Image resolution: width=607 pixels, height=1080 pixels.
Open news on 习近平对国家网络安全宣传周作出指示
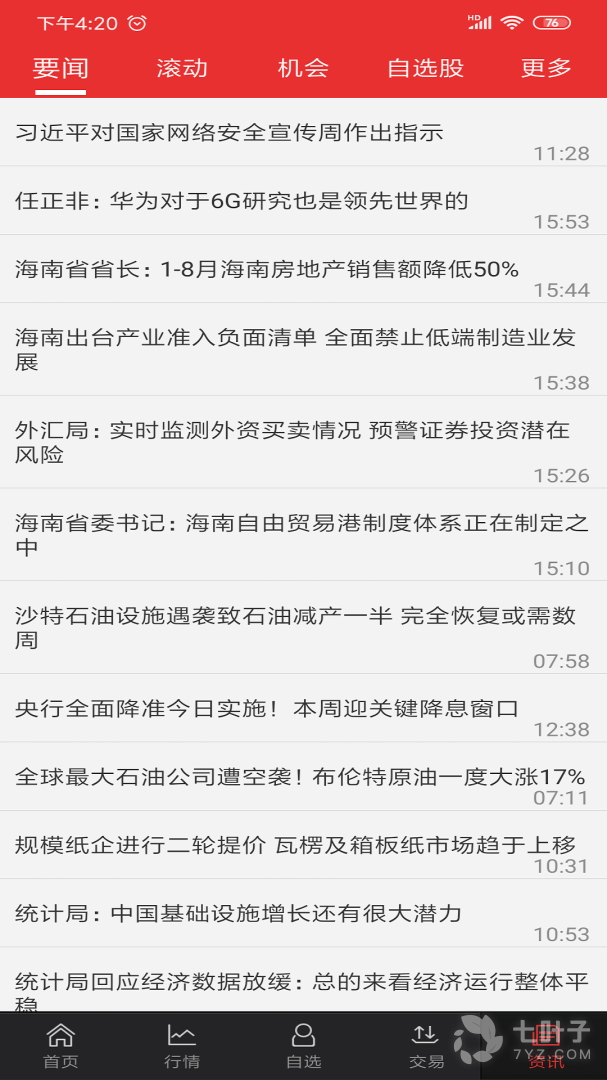coord(229,133)
